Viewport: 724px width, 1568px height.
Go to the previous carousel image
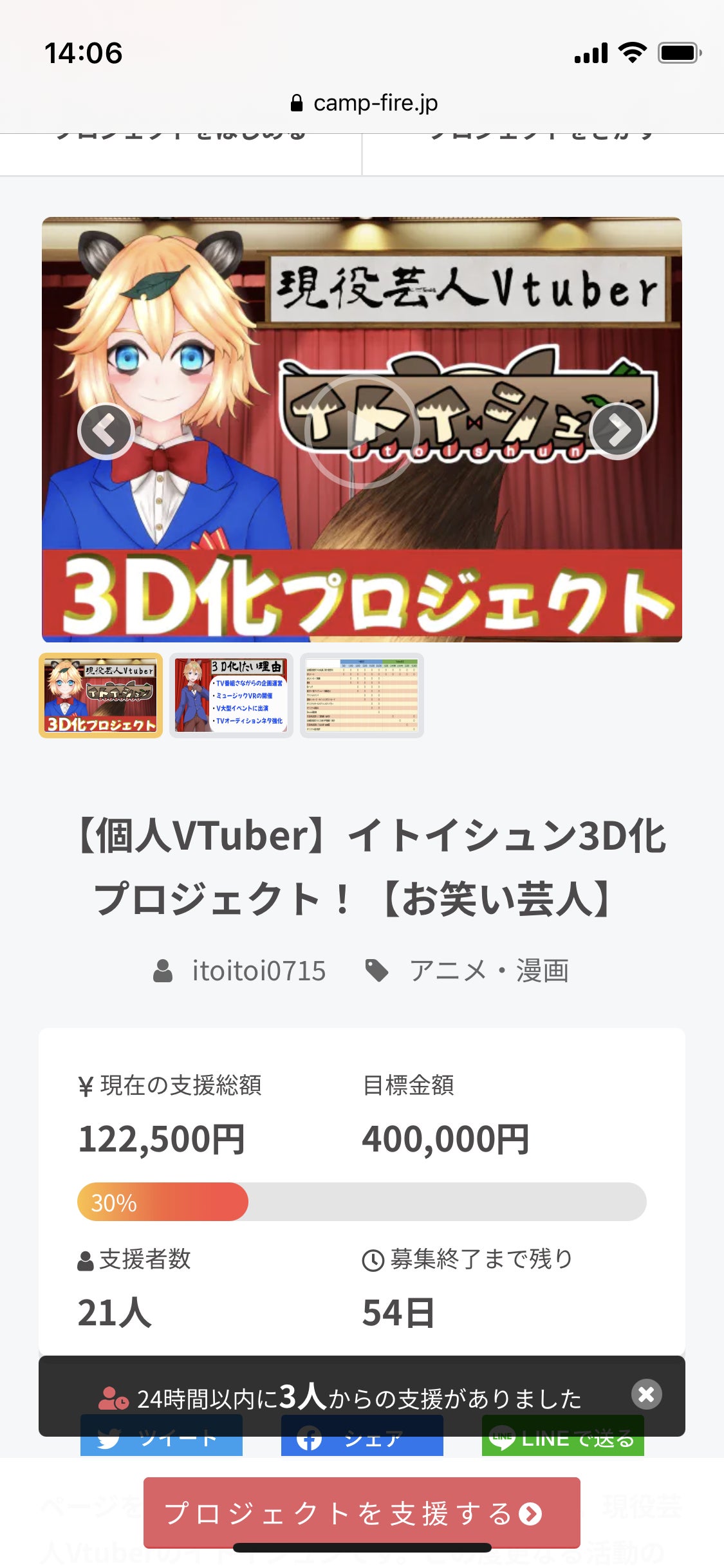(x=106, y=431)
